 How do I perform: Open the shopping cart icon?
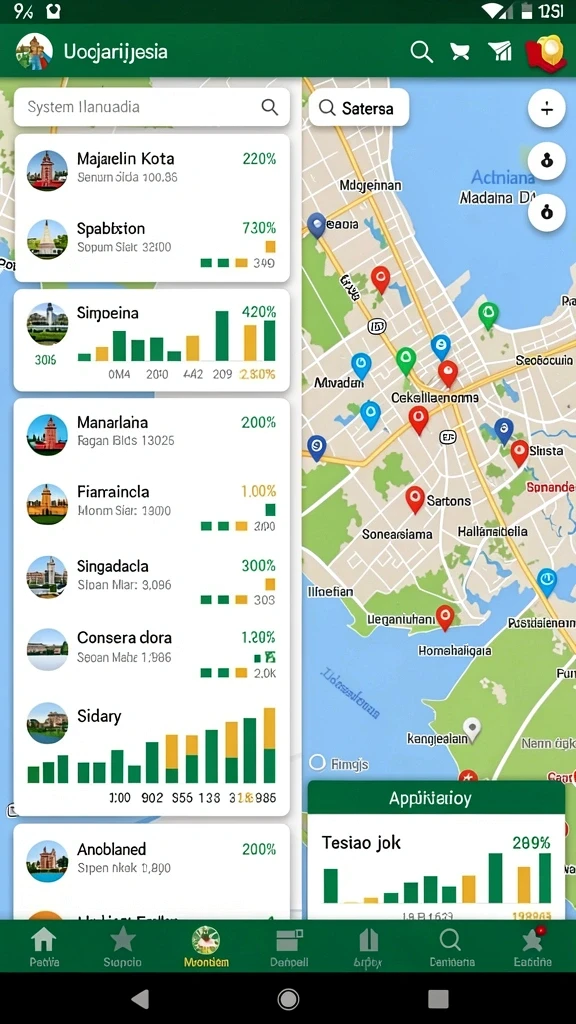tap(460, 52)
